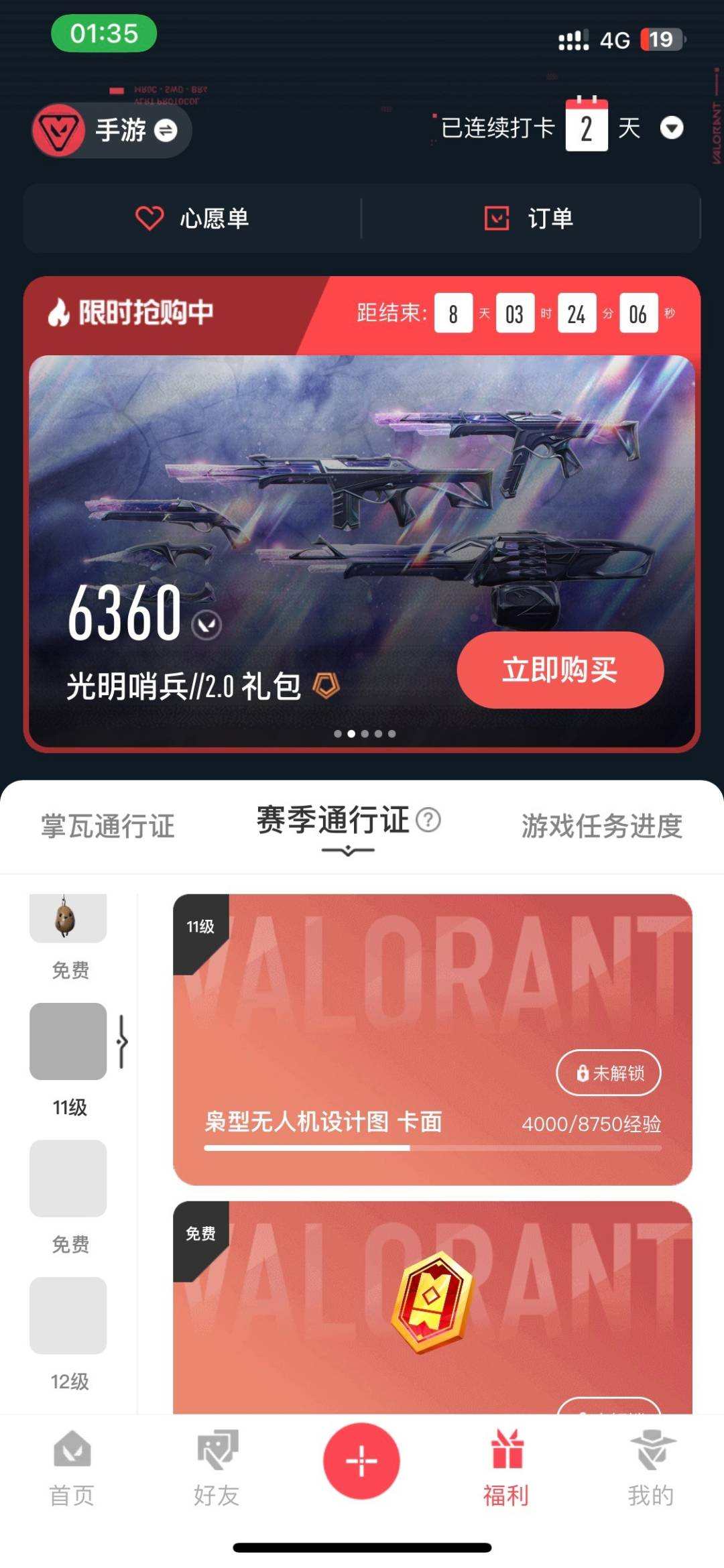Tap the 12级 reward thumbnail in sidebar
Viewport: 724px width, 1568px height.
68,1314
